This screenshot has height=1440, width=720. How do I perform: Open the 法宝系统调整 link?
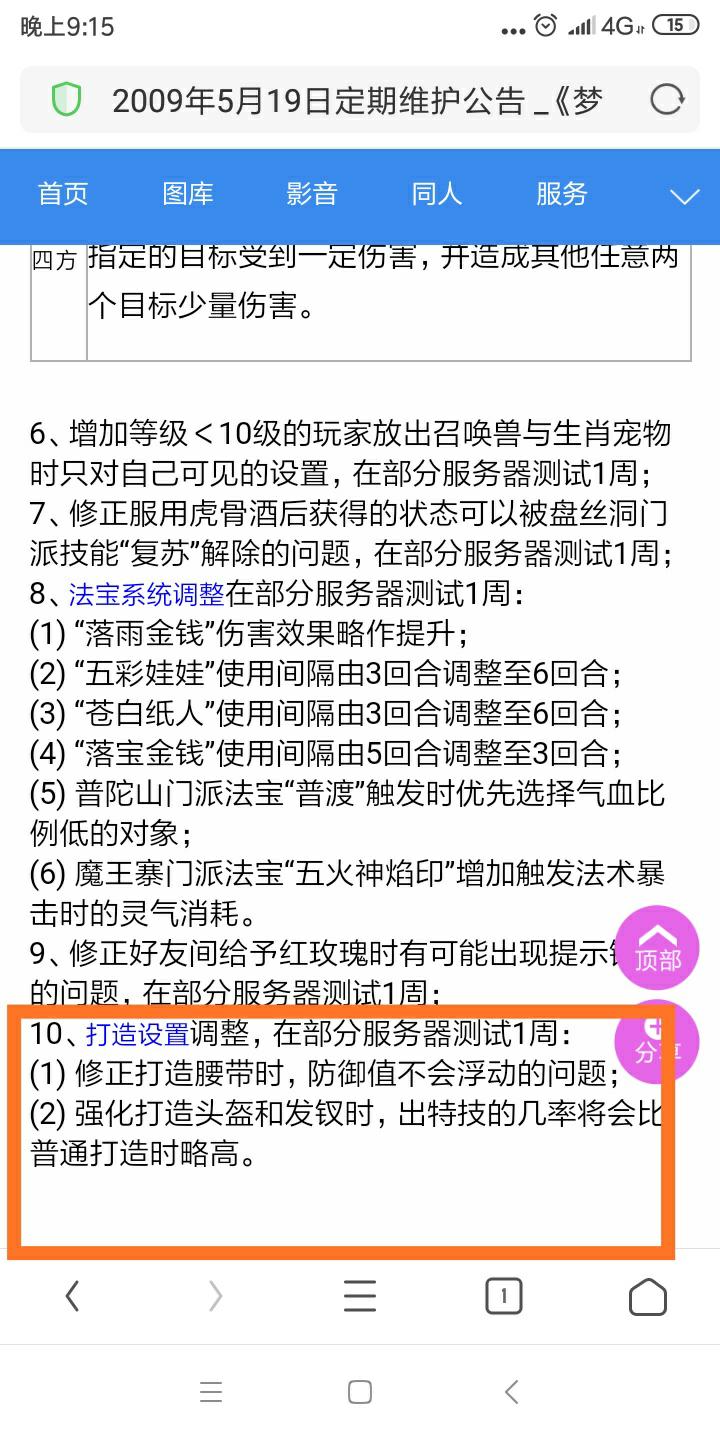tap(146, 595)
